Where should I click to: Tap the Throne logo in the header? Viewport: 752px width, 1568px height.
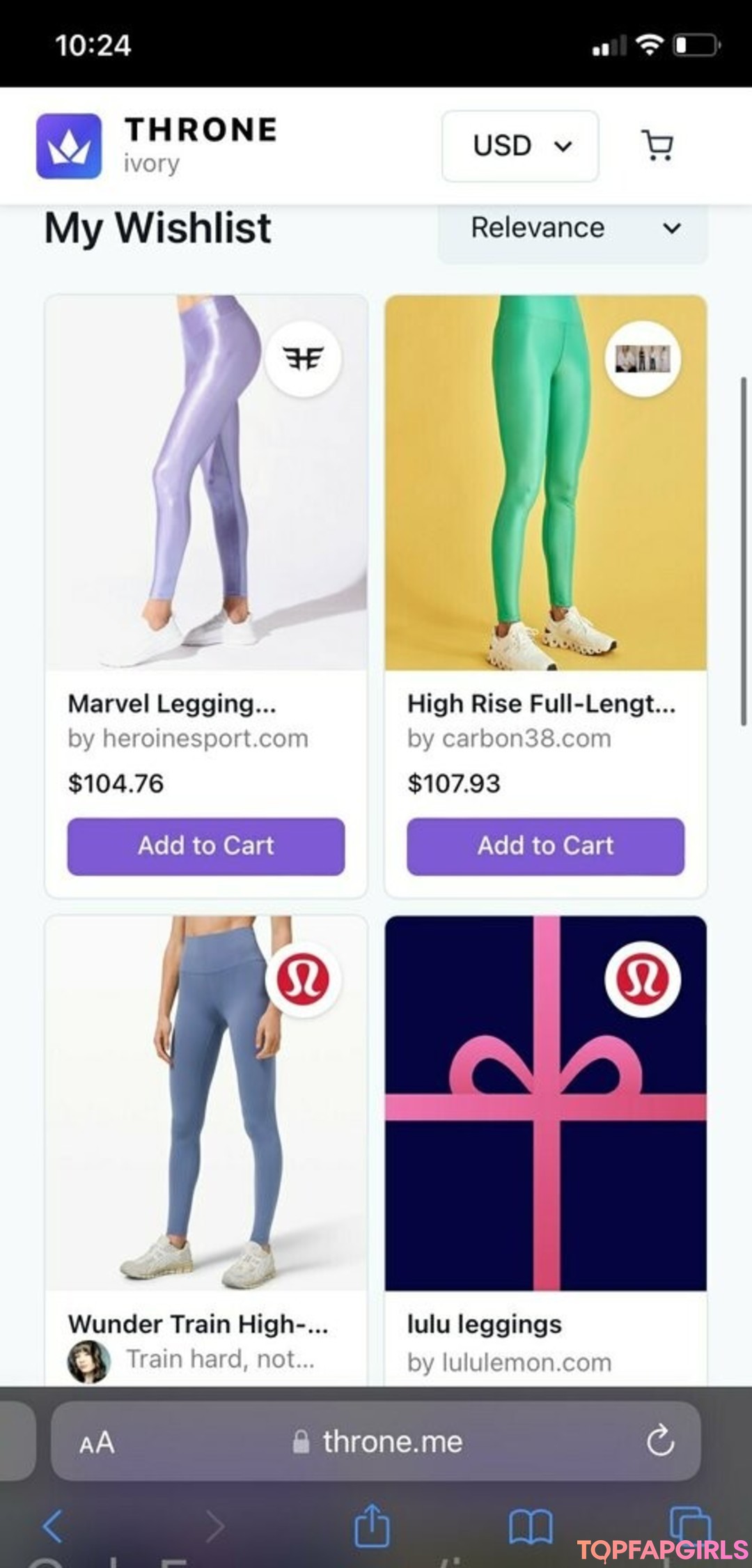69,146
